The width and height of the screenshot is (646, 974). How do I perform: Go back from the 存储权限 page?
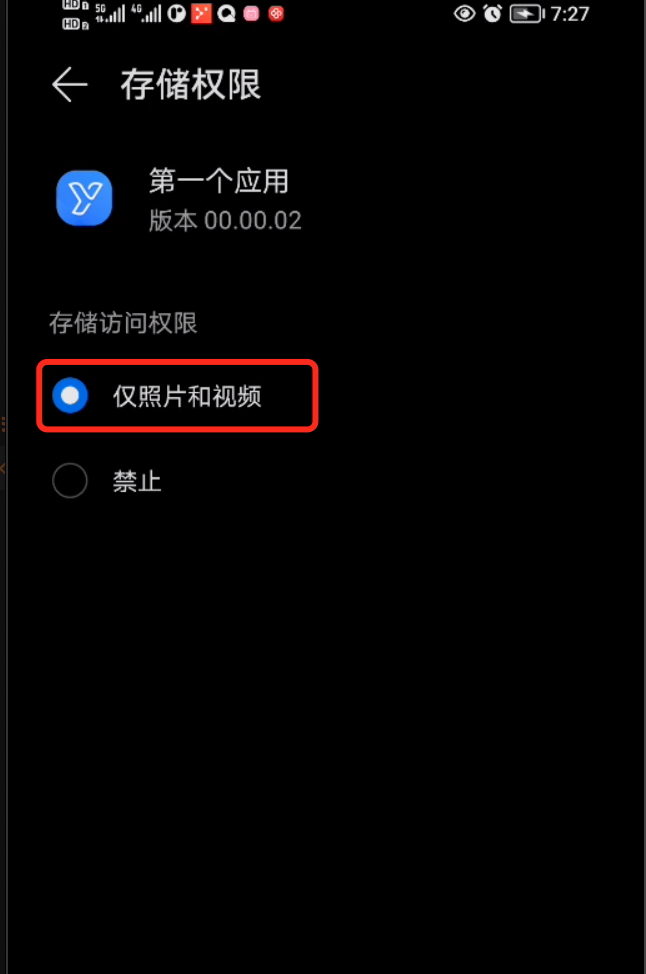(x=70, y=85)
